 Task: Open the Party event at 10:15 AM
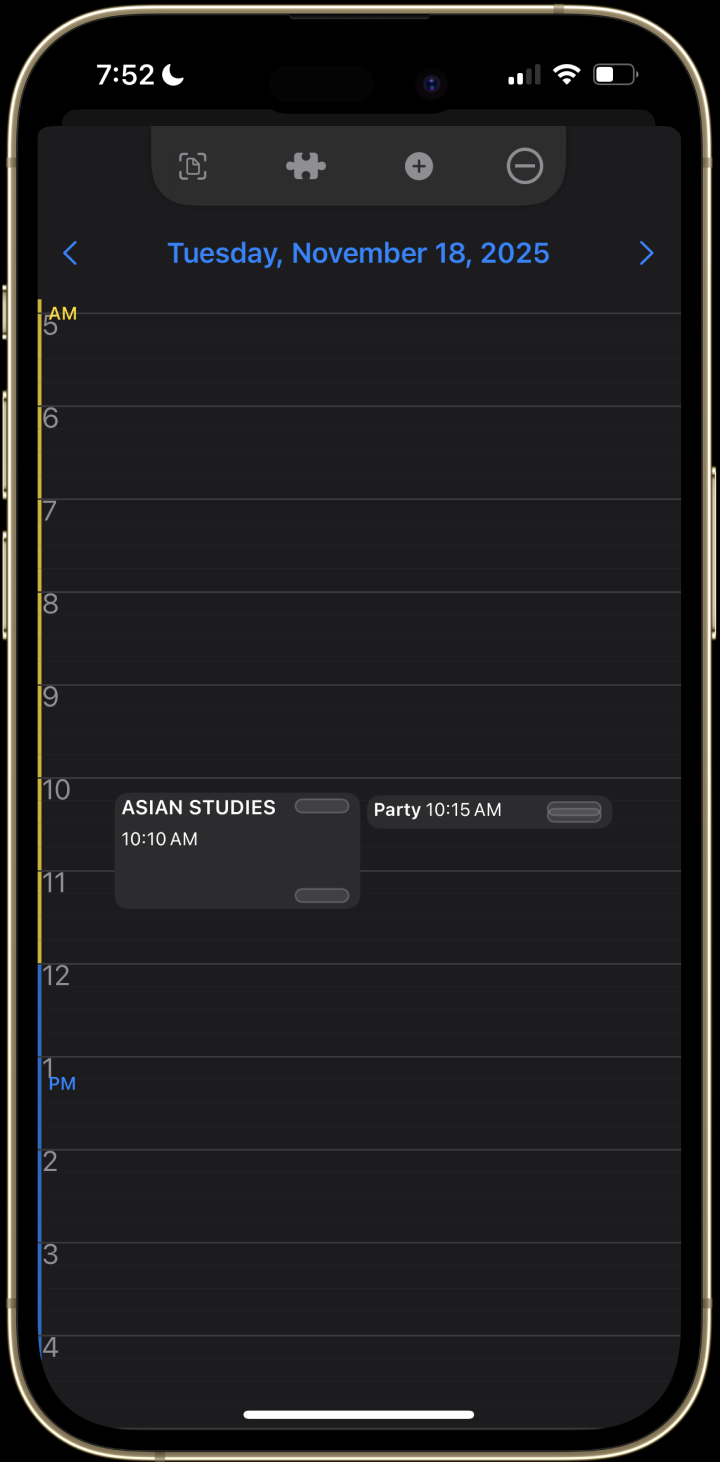[x=450, y=811]
